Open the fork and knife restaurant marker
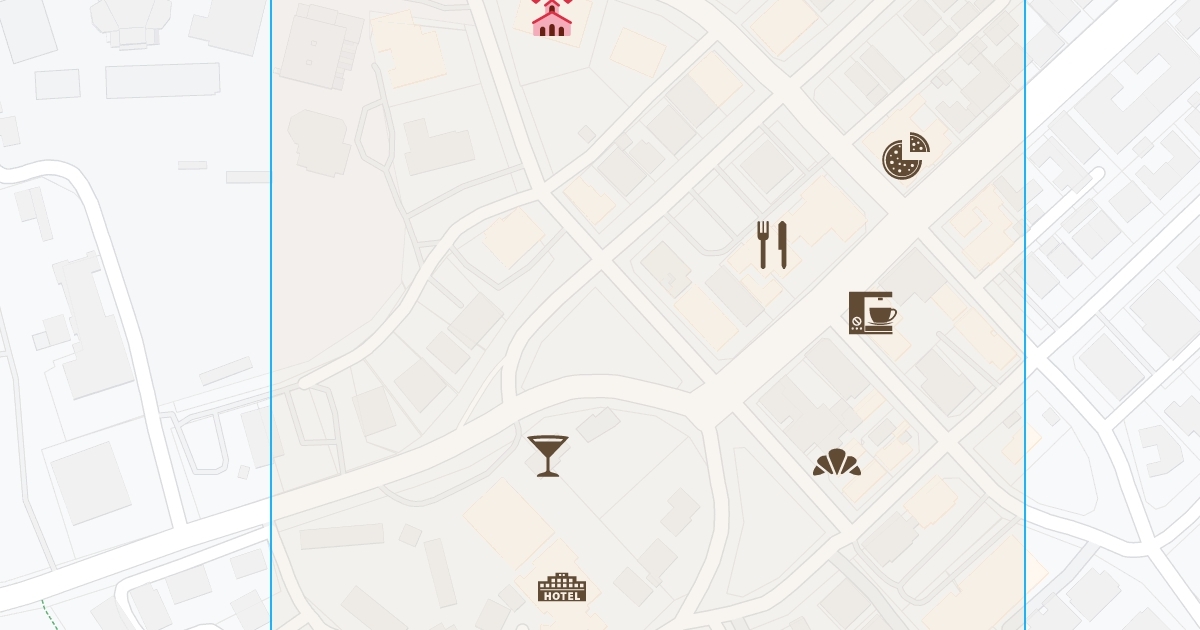The width and height of the screenshot is (1200, 630). click(x=772, y=245)
